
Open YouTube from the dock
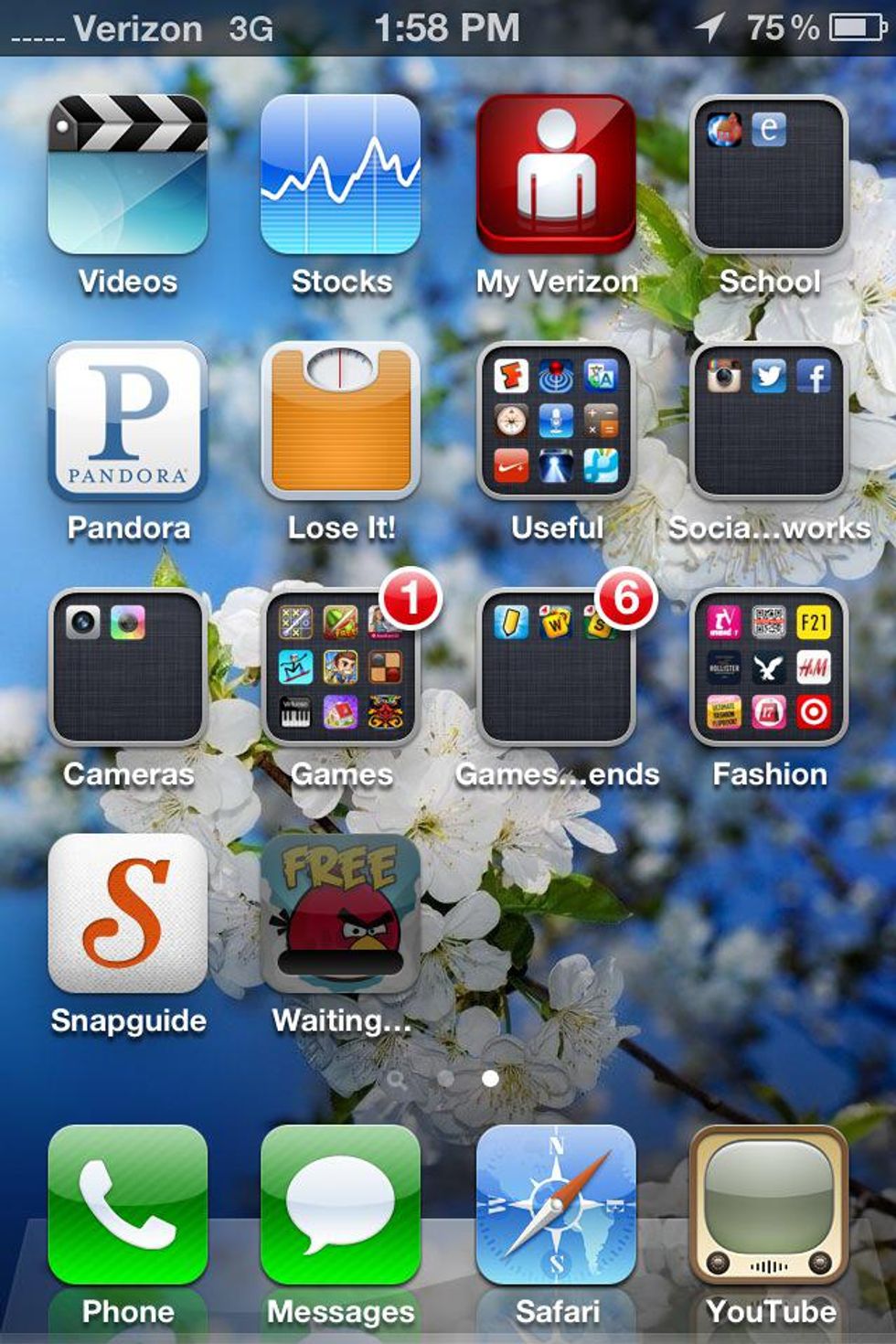pos(769,1205)
